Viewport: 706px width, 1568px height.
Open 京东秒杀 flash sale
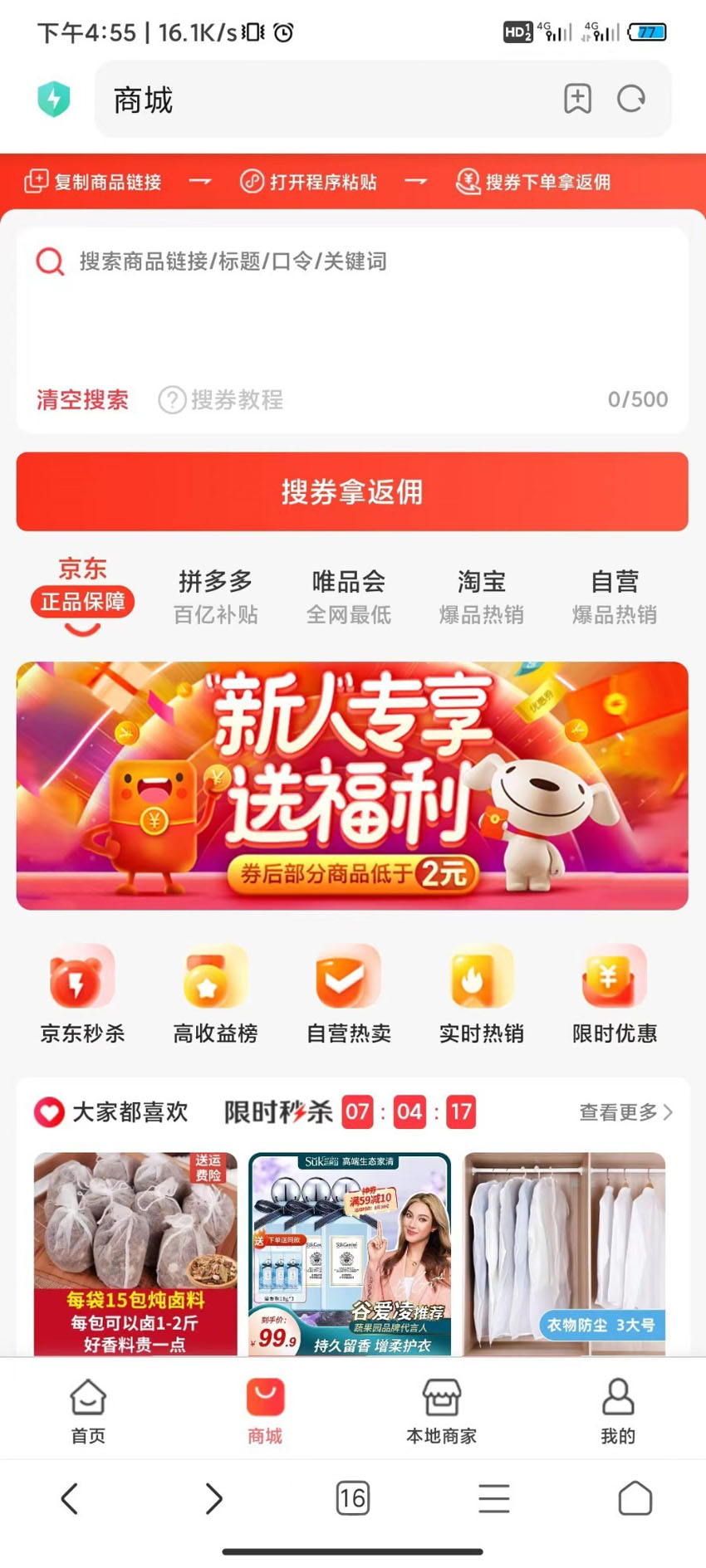pyautogui.click(x=82, y=994)
